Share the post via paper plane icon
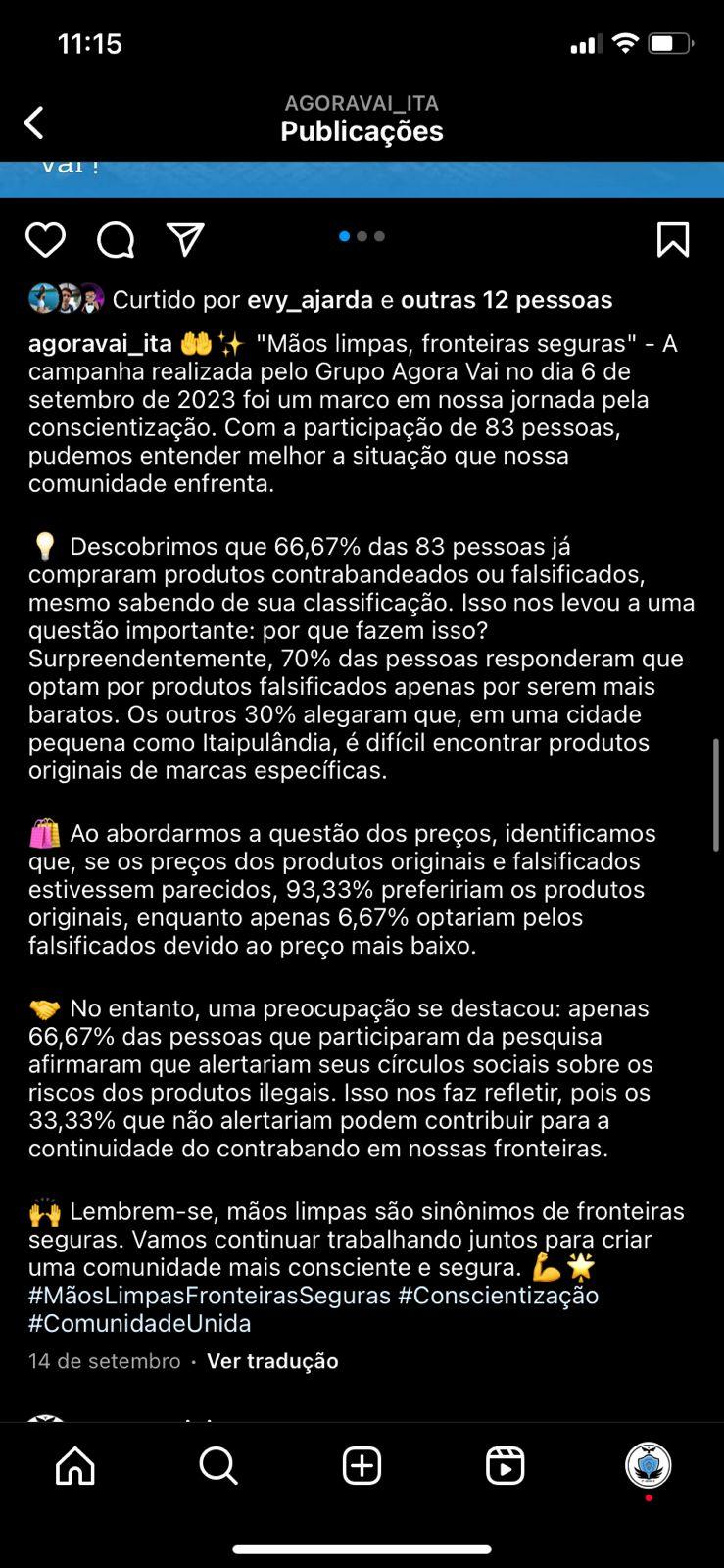The height and width of the screenshot is (1568, 724). click(185, 239)
